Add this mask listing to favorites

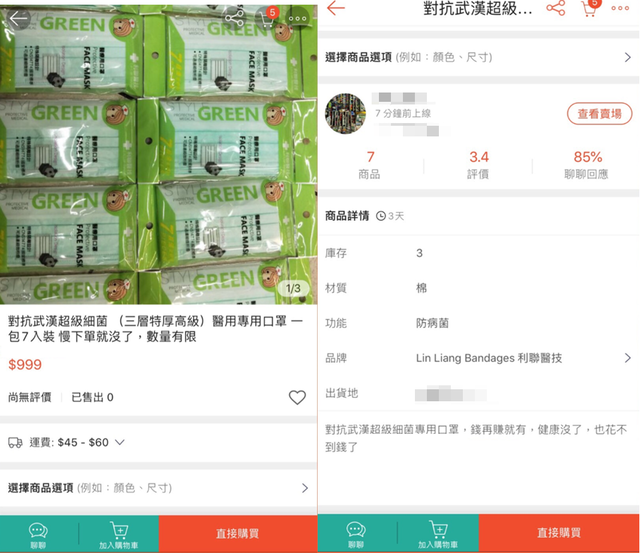tap(297, 398)
